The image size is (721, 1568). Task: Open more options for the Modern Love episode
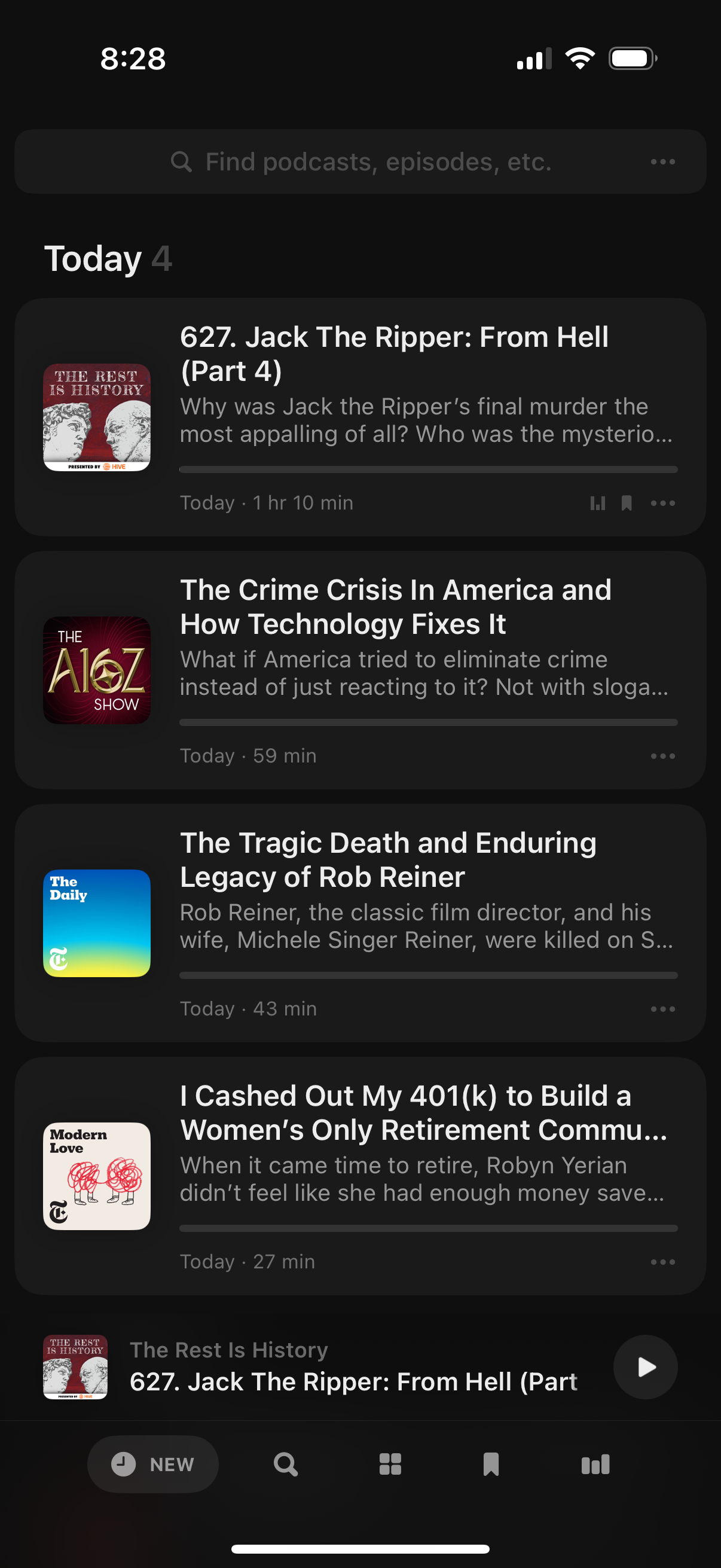click(x=662, y=1261)
